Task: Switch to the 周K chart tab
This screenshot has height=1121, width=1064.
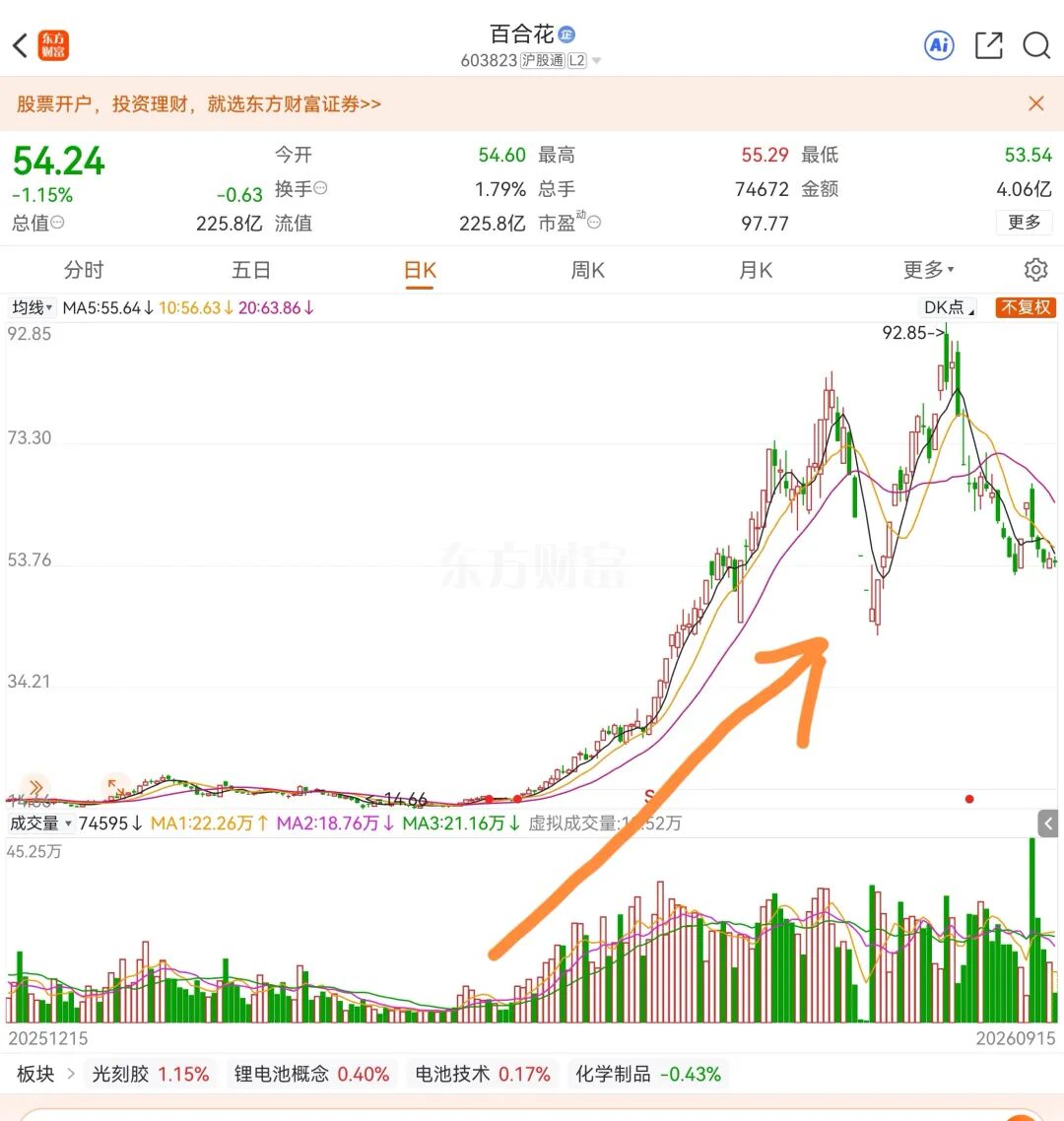Action: point(588,270)
